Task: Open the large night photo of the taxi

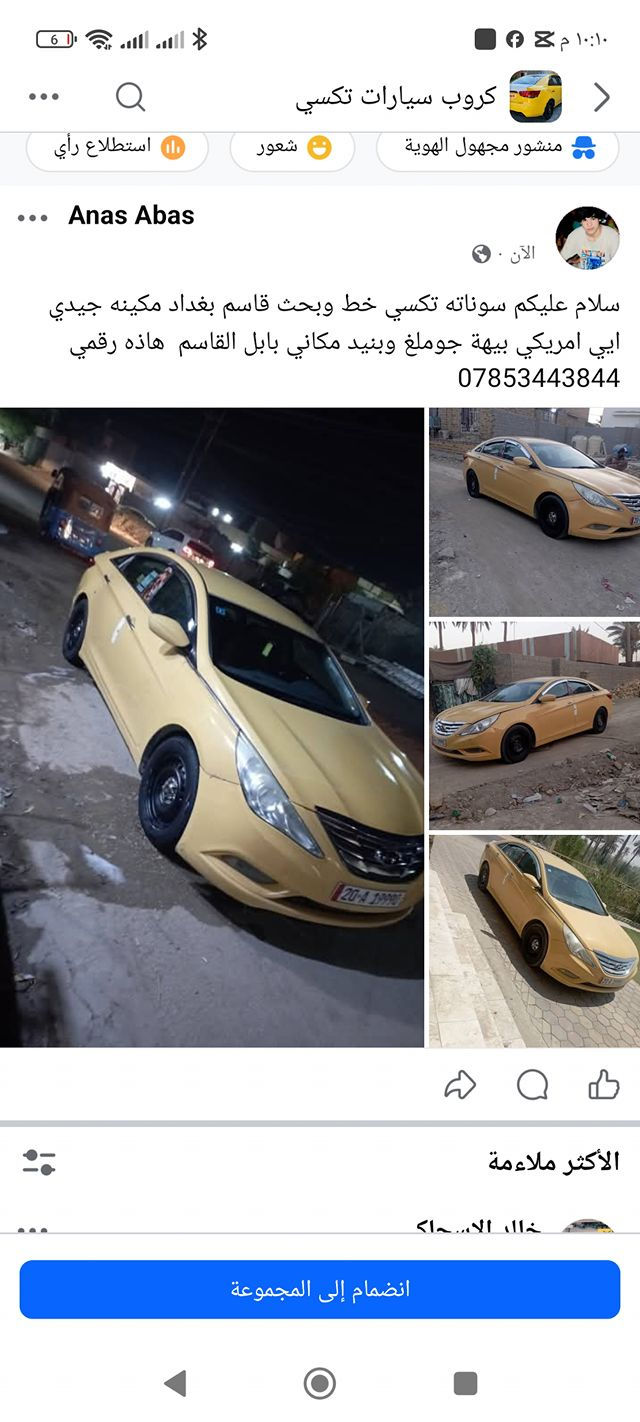Action: [212, 727]
